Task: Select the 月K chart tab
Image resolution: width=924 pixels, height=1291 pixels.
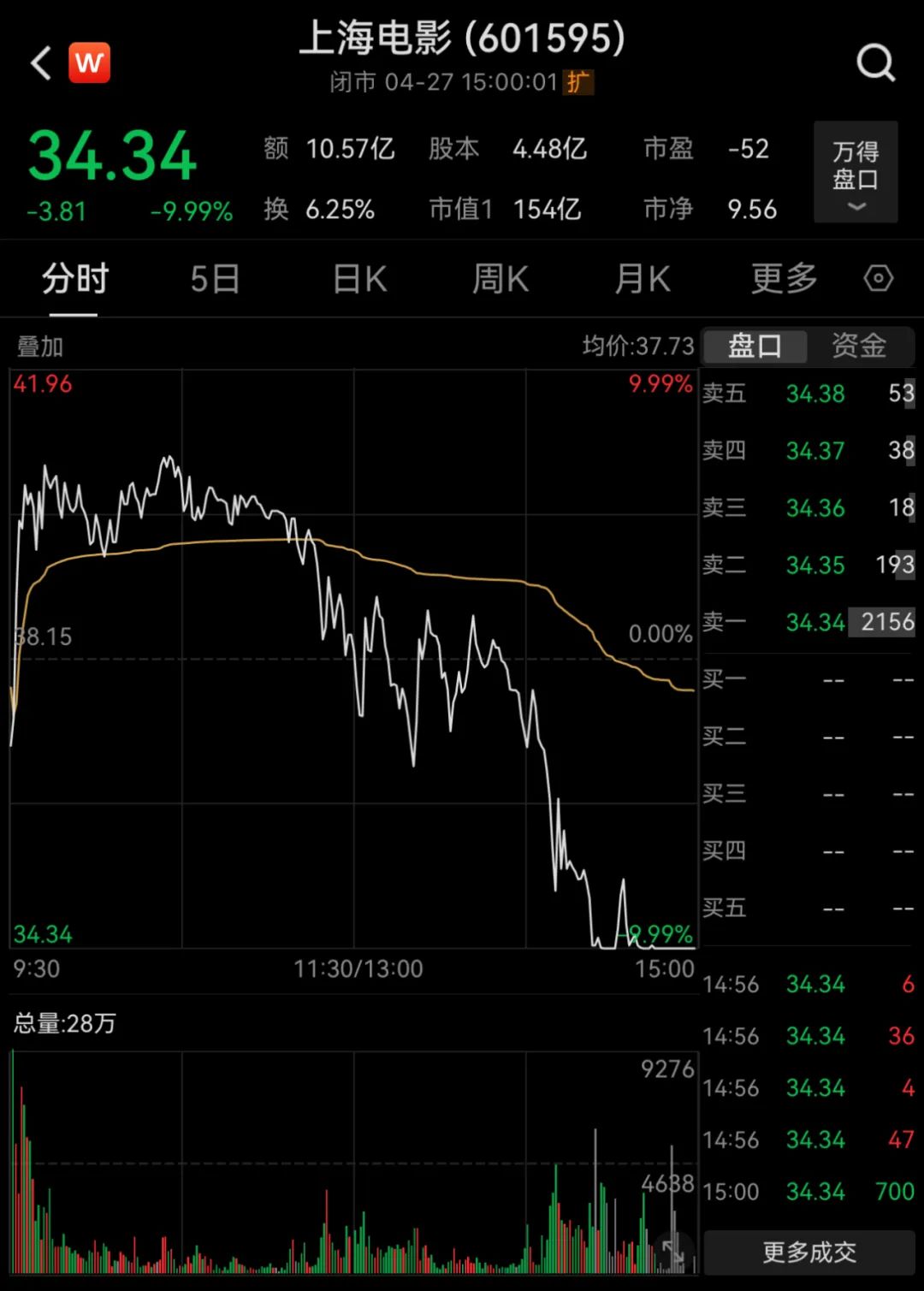Action: point(642,279)
